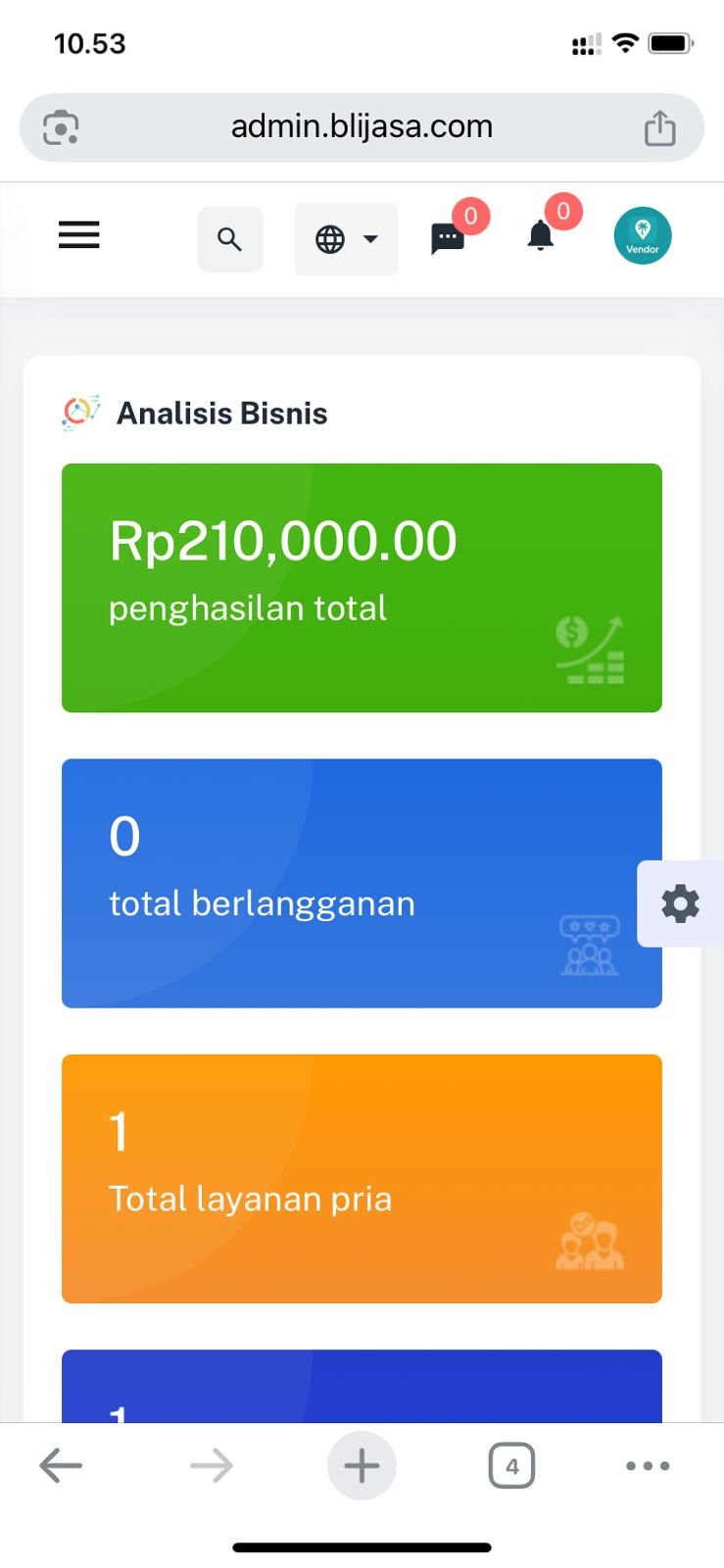Open the floating settings gear on the right

[679, 904]
